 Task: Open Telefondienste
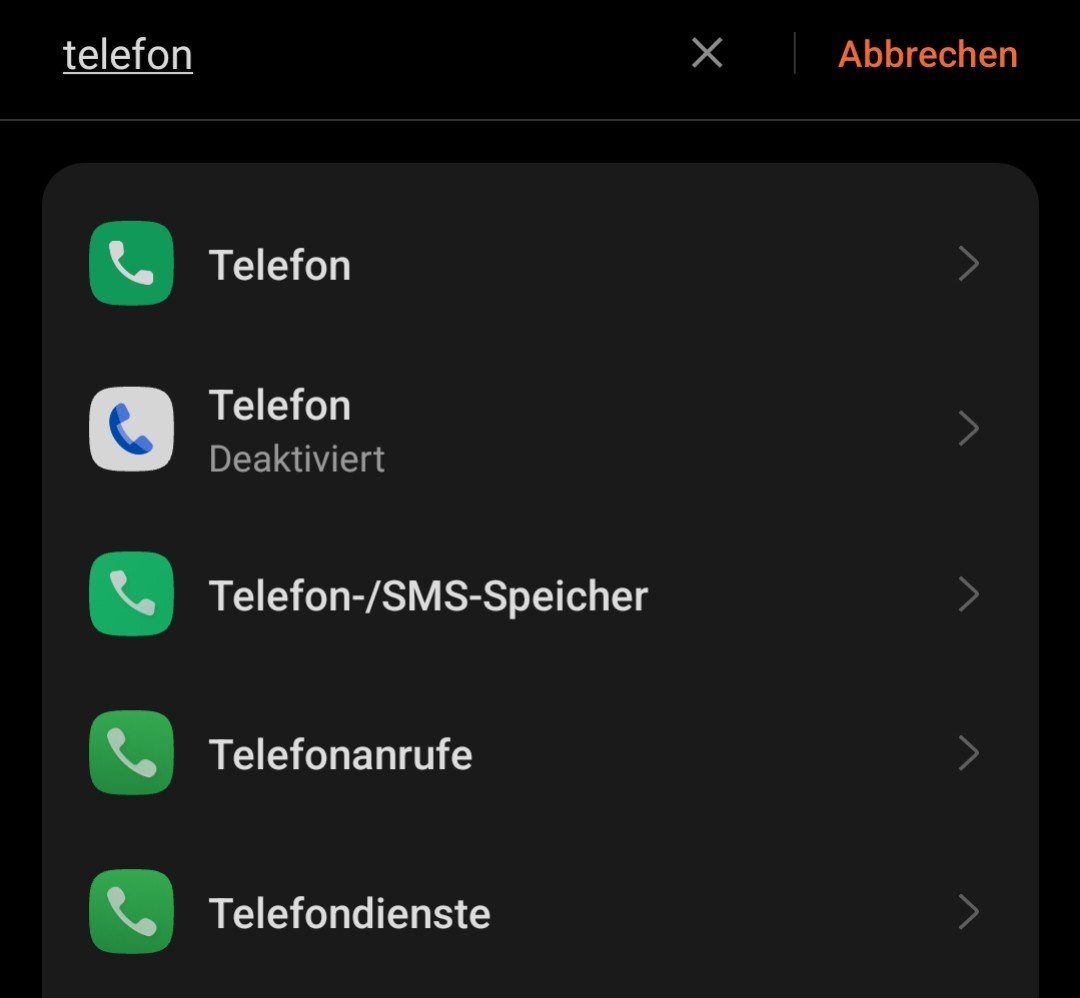(x=540, y=913)
